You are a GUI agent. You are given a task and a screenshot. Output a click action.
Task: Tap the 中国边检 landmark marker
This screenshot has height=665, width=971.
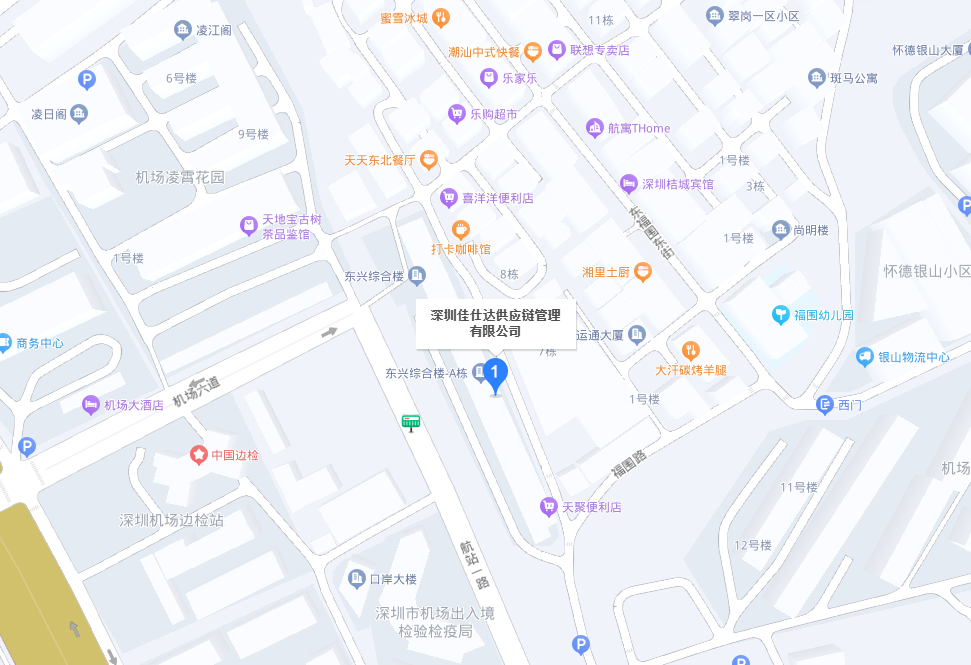point(199,455)
